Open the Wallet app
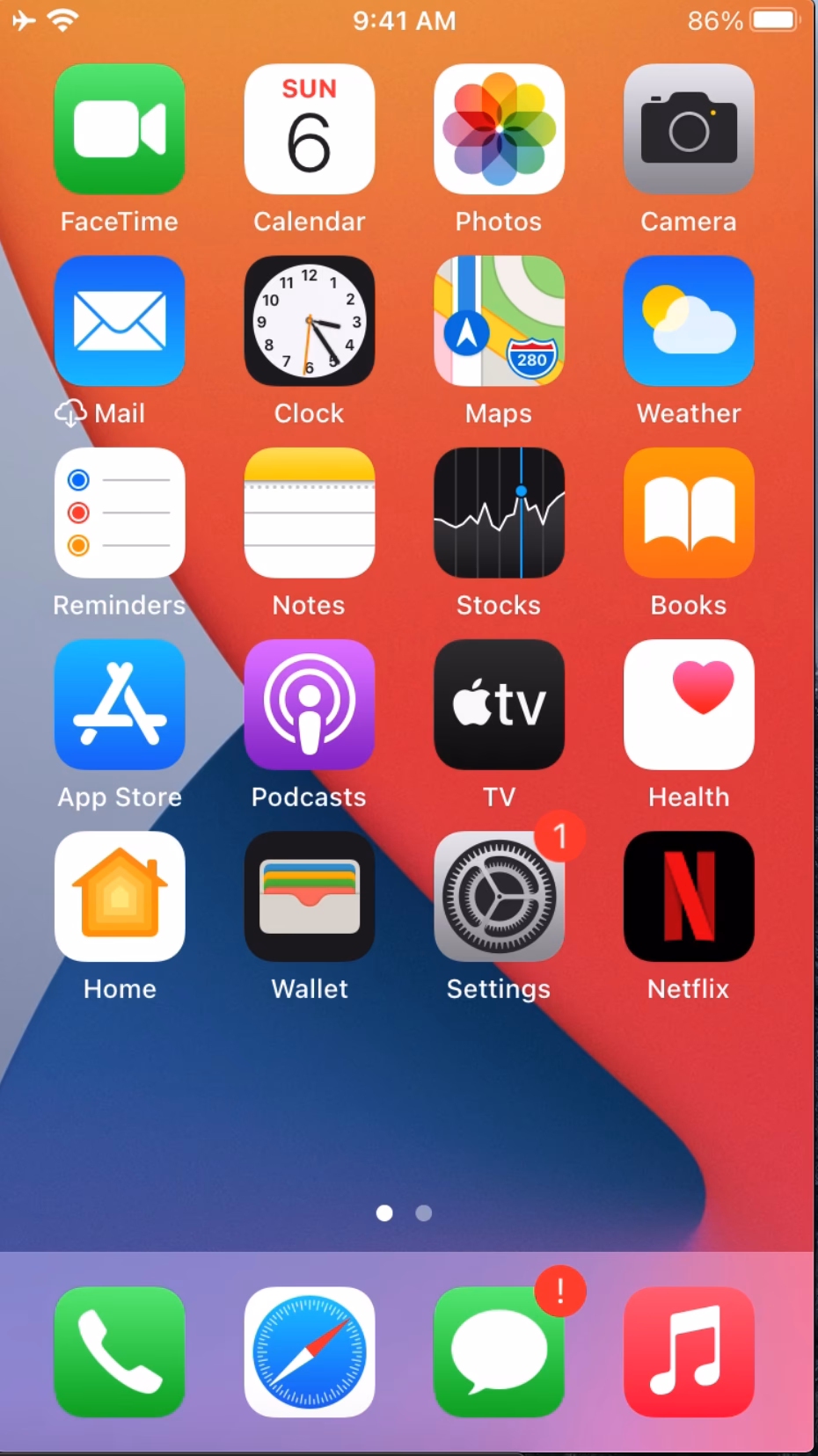 [x=309, y=896]
